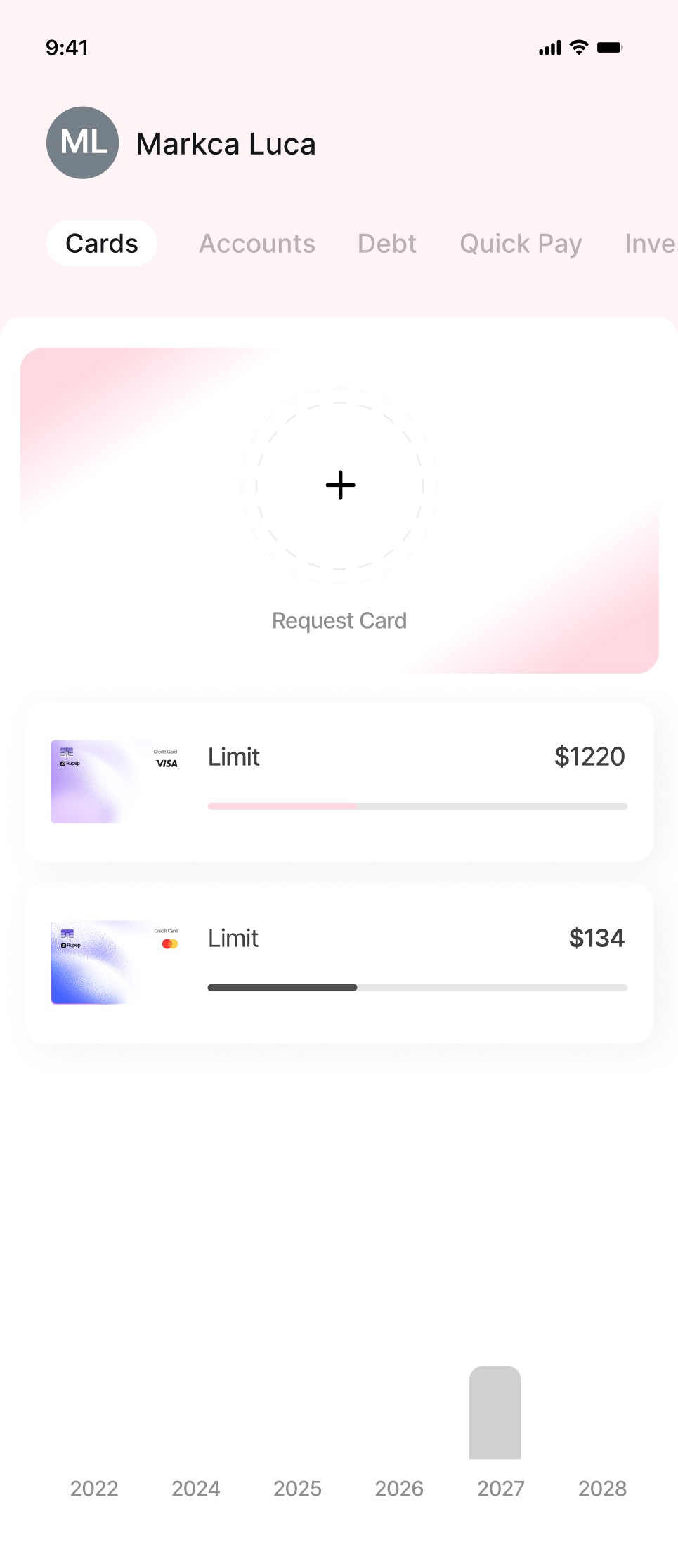Click the Mastercard logo on the second card
Screen dimensions: 678x1568
tap(169, 943)
